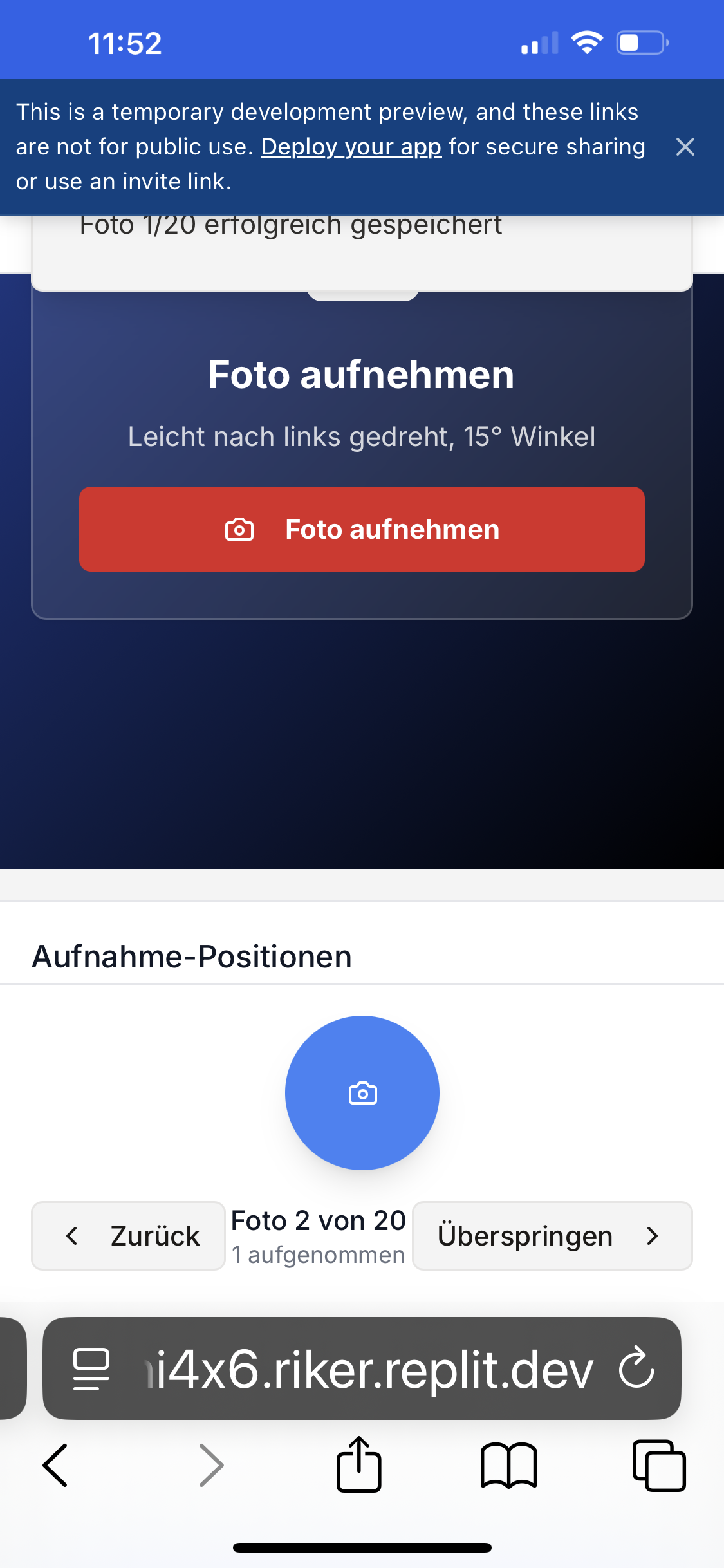Tap the blue round camera button

(x=362, y=1093)
